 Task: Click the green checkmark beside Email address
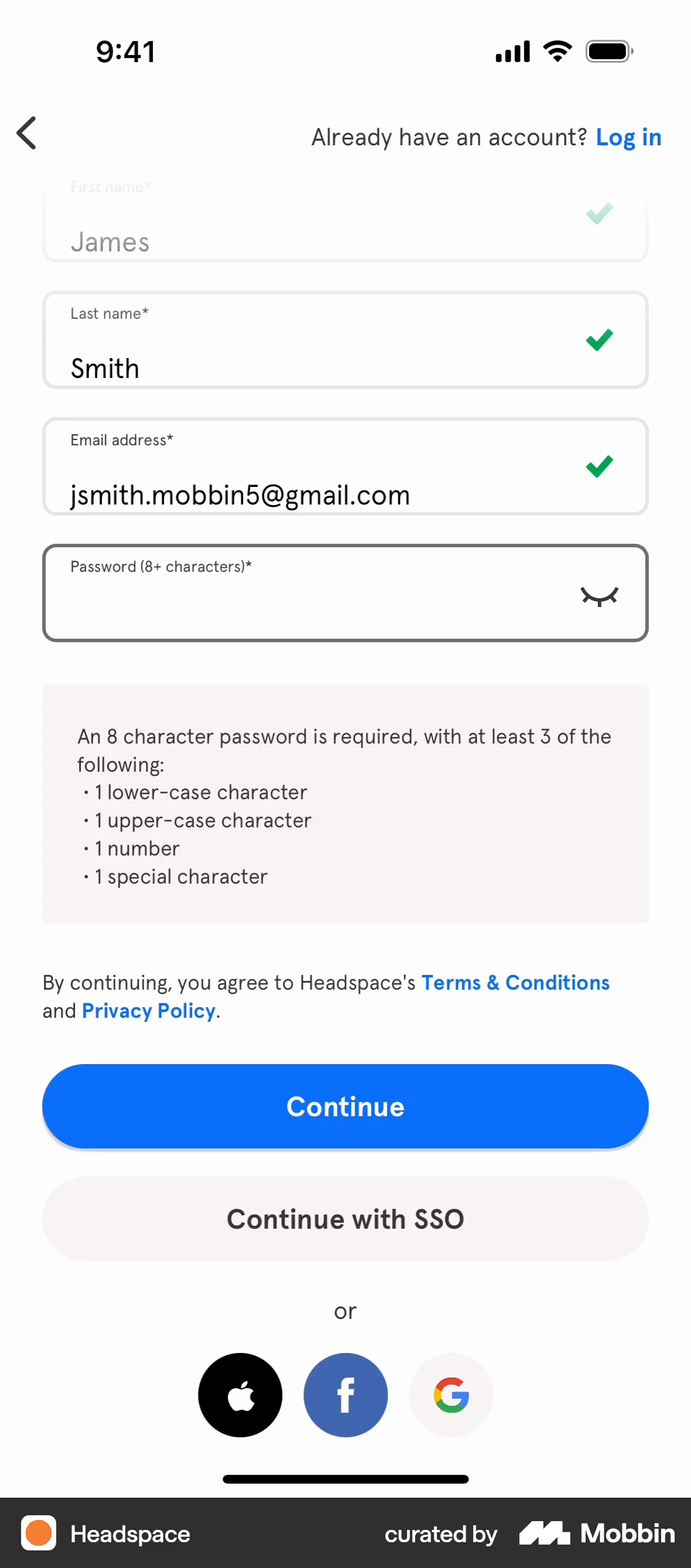click(x=599, y=466)
